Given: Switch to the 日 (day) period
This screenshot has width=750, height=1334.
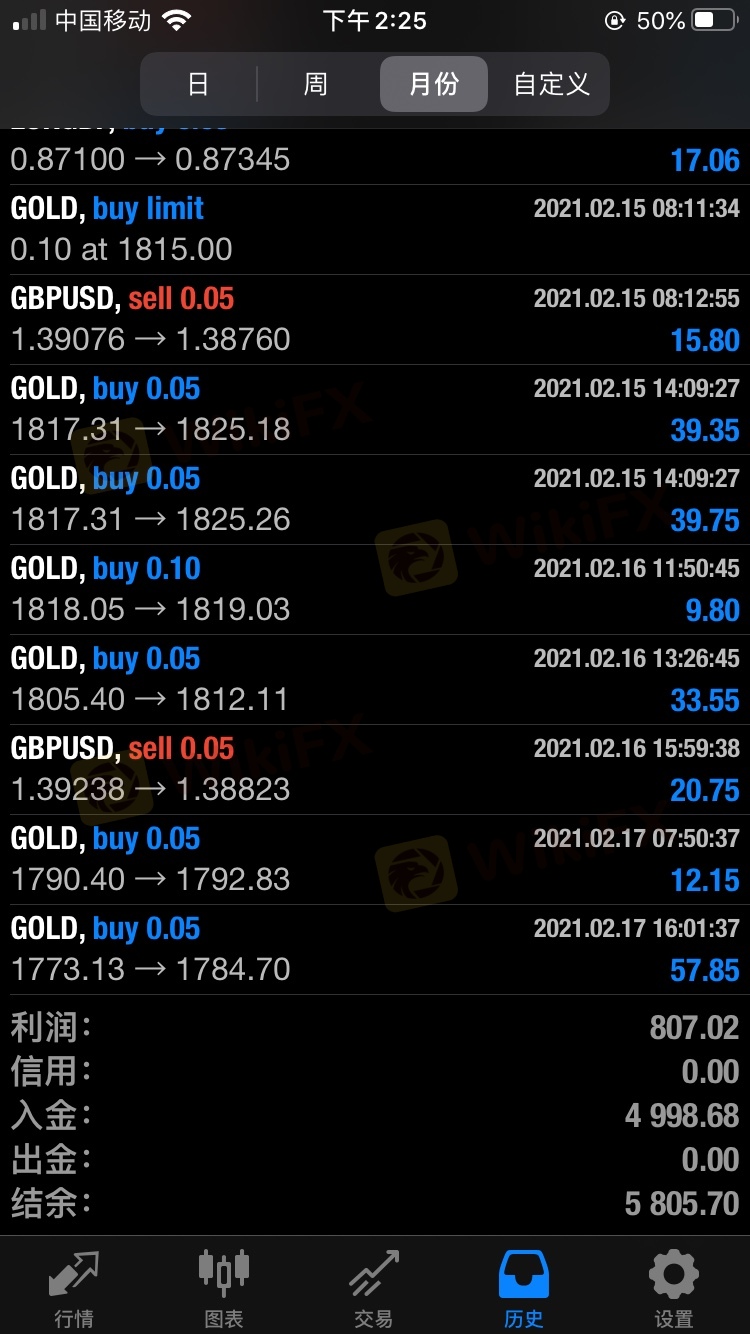Looking at the screenshot, I should (x=198, y=84).
